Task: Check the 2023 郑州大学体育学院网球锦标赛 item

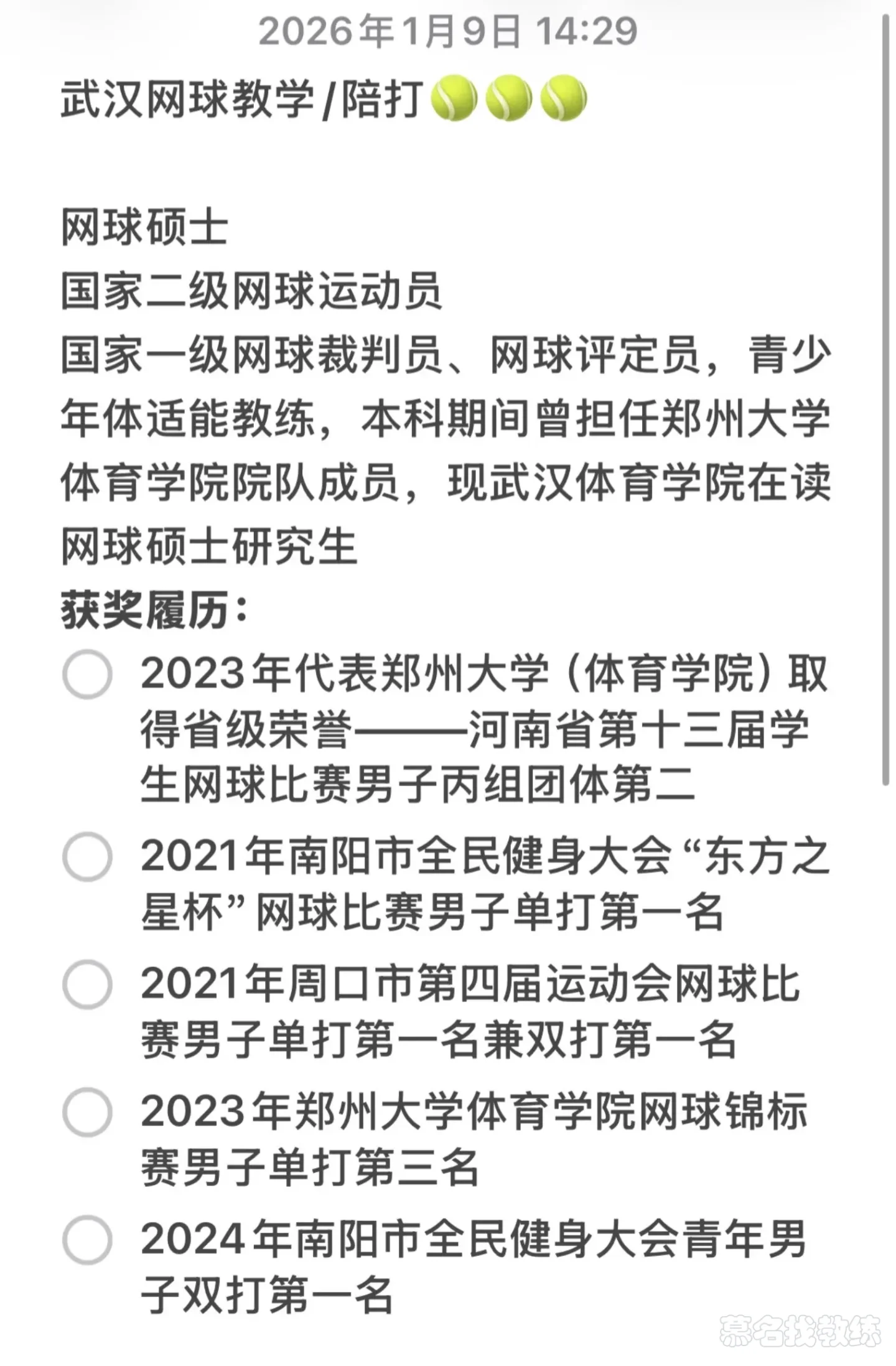Action: 87,1112
